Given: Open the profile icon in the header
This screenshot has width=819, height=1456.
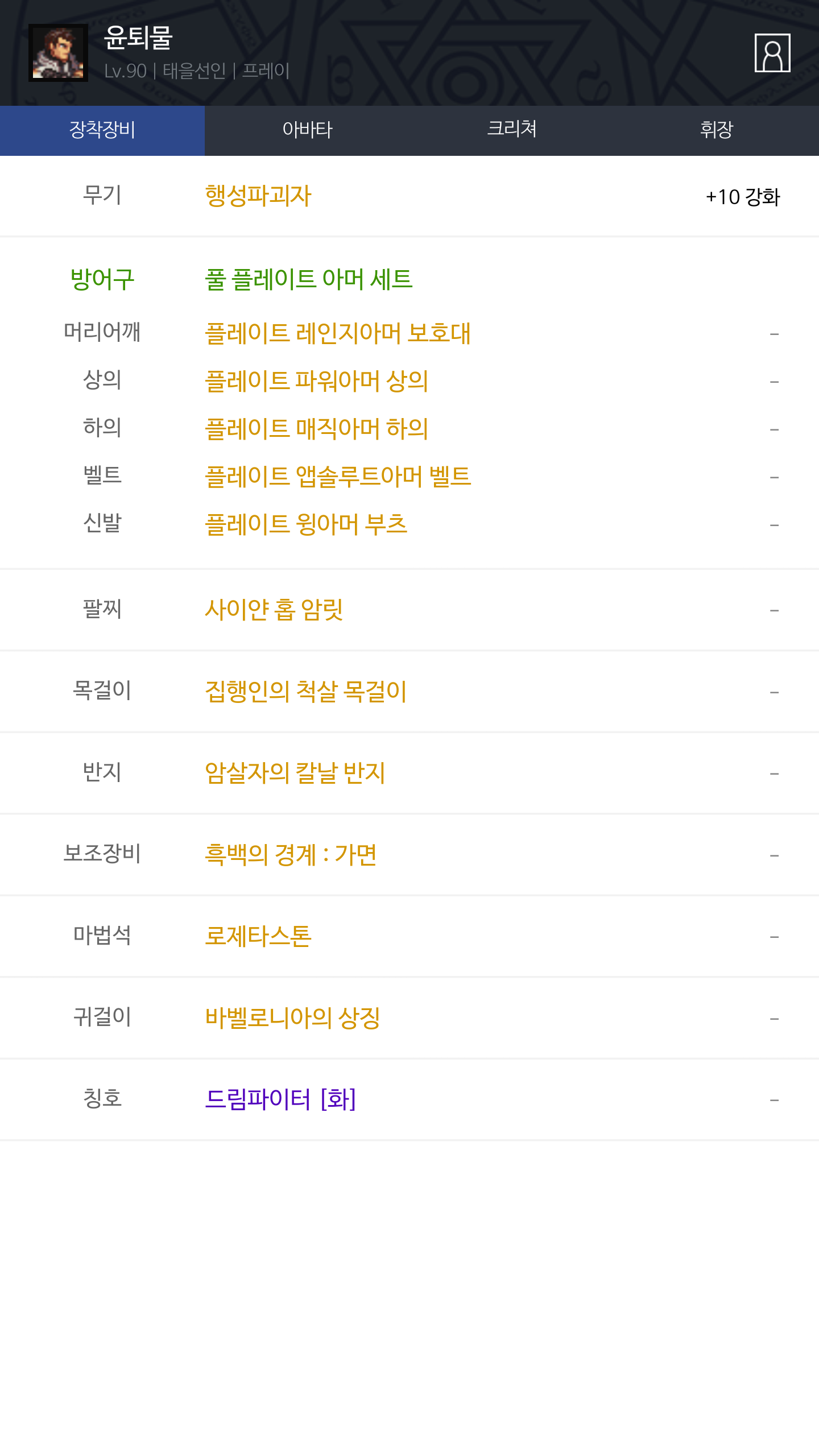Looking at the screenshot, I should tap(772, 53).
